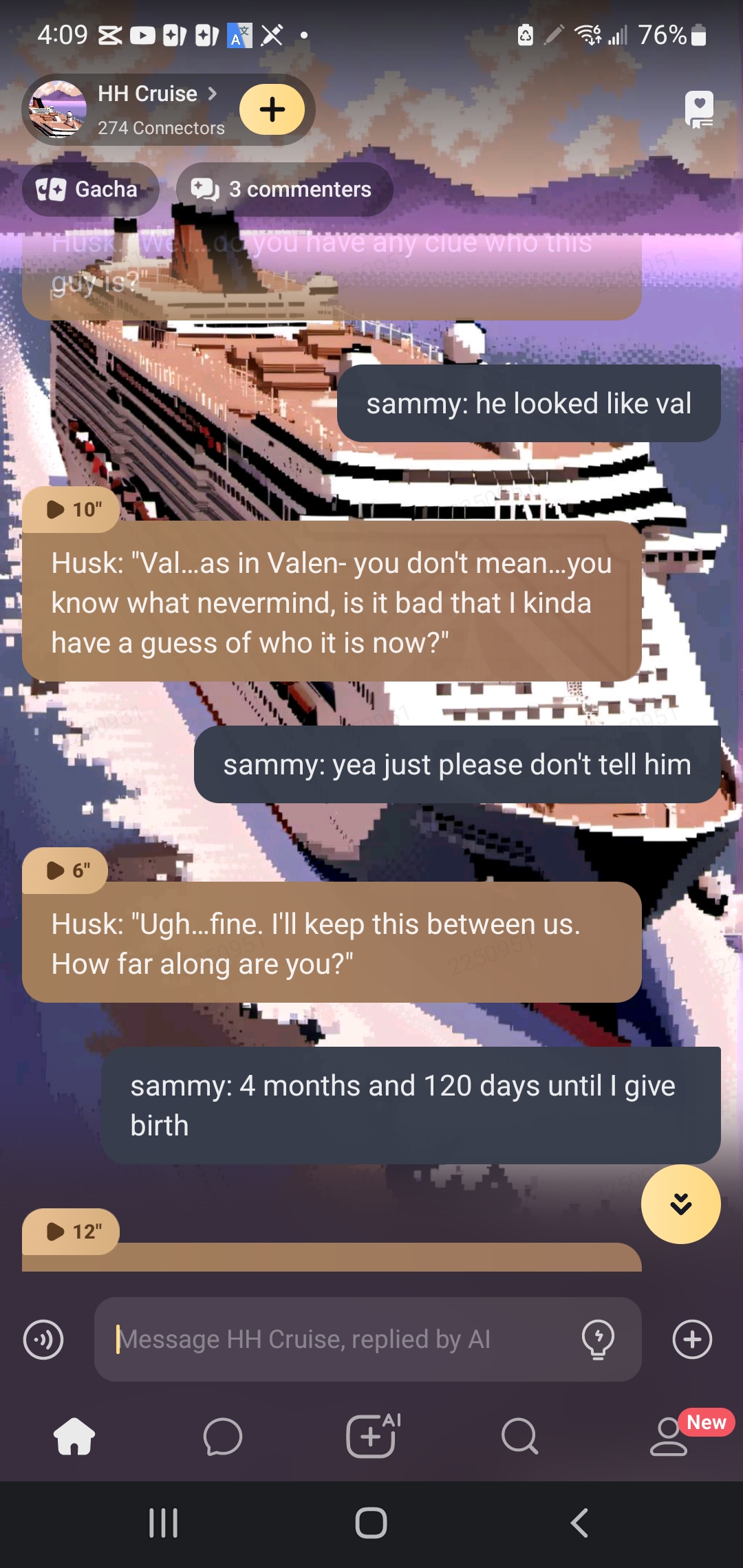Tap the lightbulb suggestion icon
Viewport: 743px width, 1568px height.
click(x=598, y=1339)
